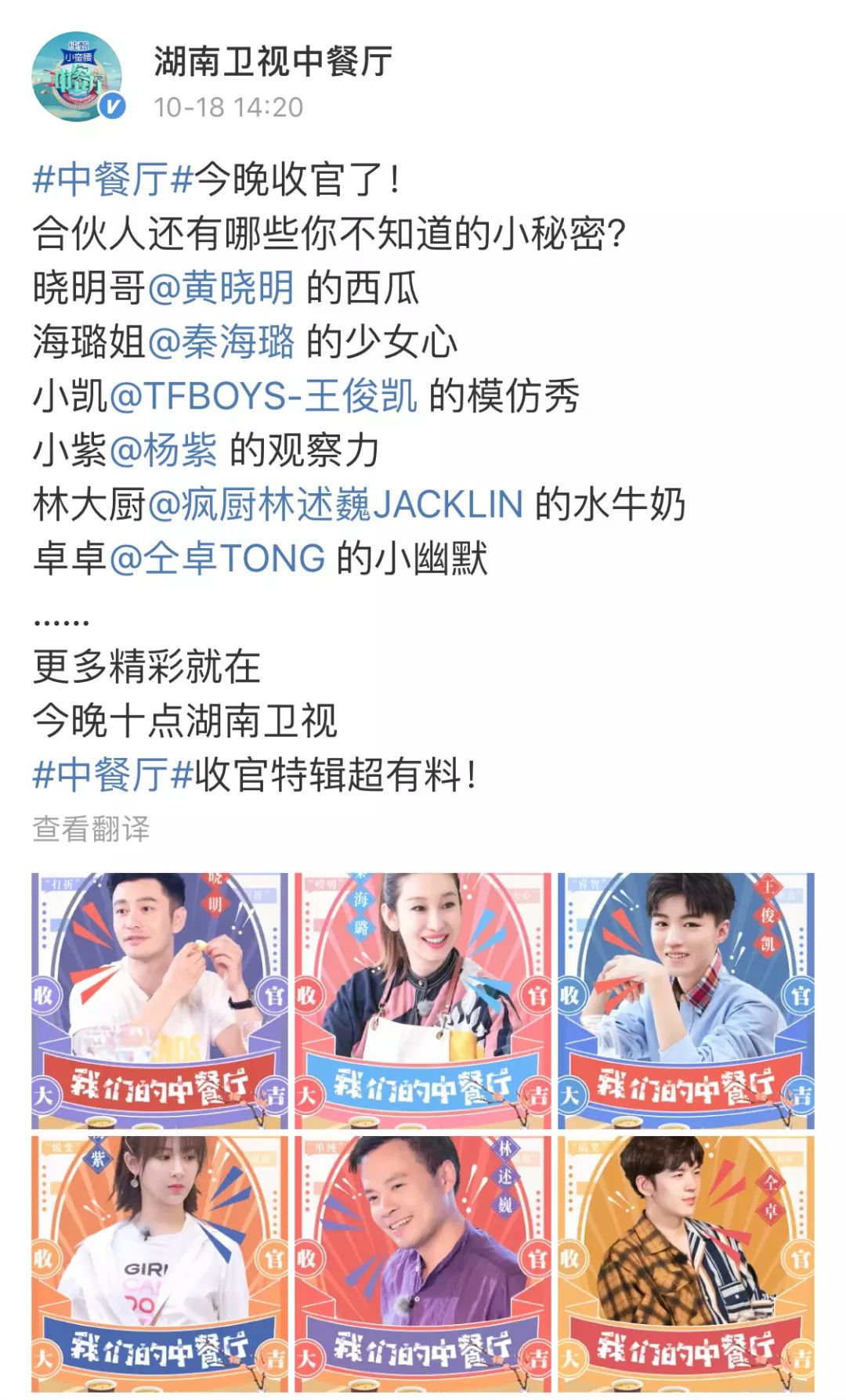Open the #中餐厅# hashtag before 收官特辑超有料

pyautogui.click(x=113, y=775)
